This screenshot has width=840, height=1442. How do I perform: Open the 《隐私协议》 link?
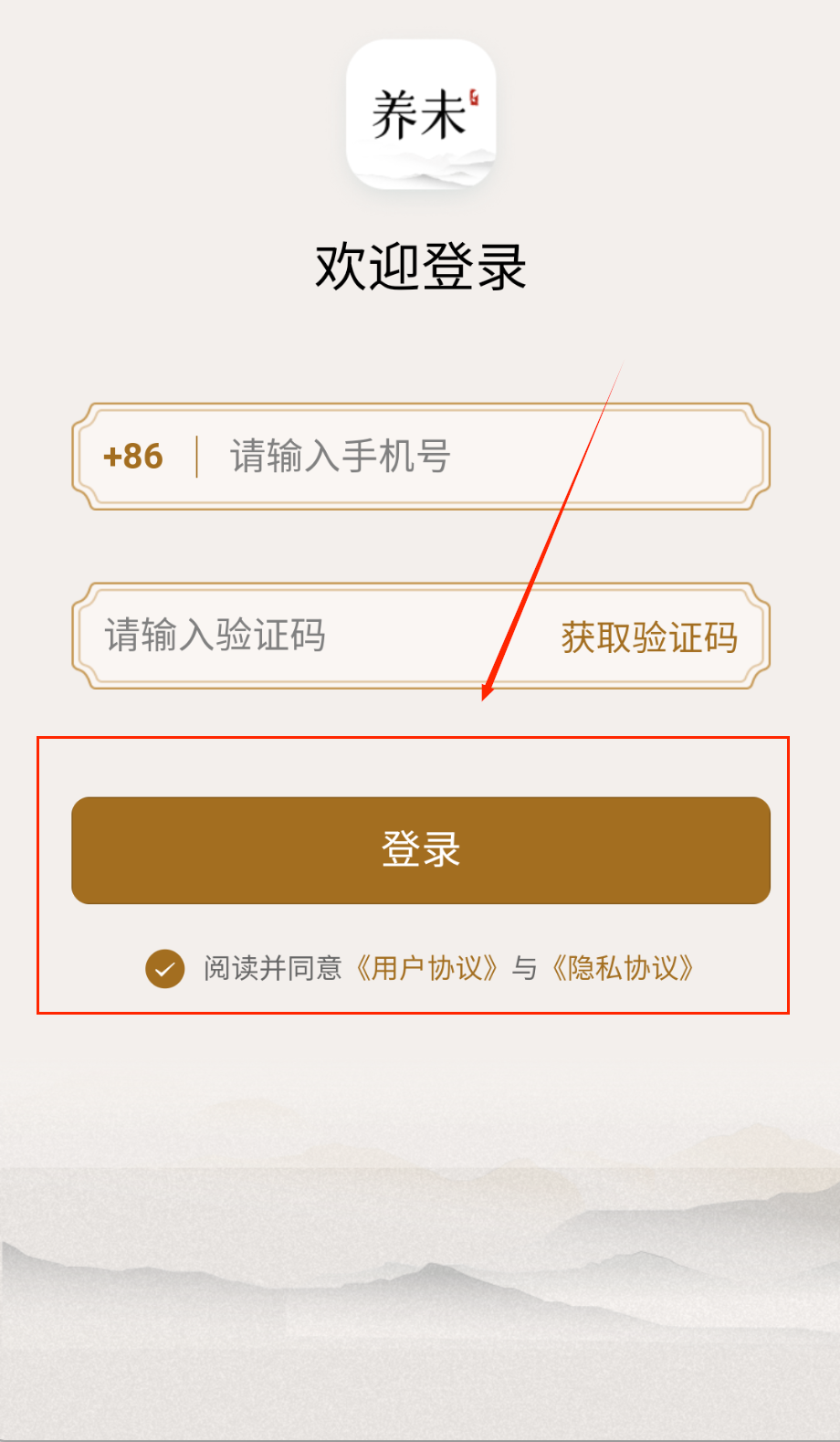click(623, 968)
